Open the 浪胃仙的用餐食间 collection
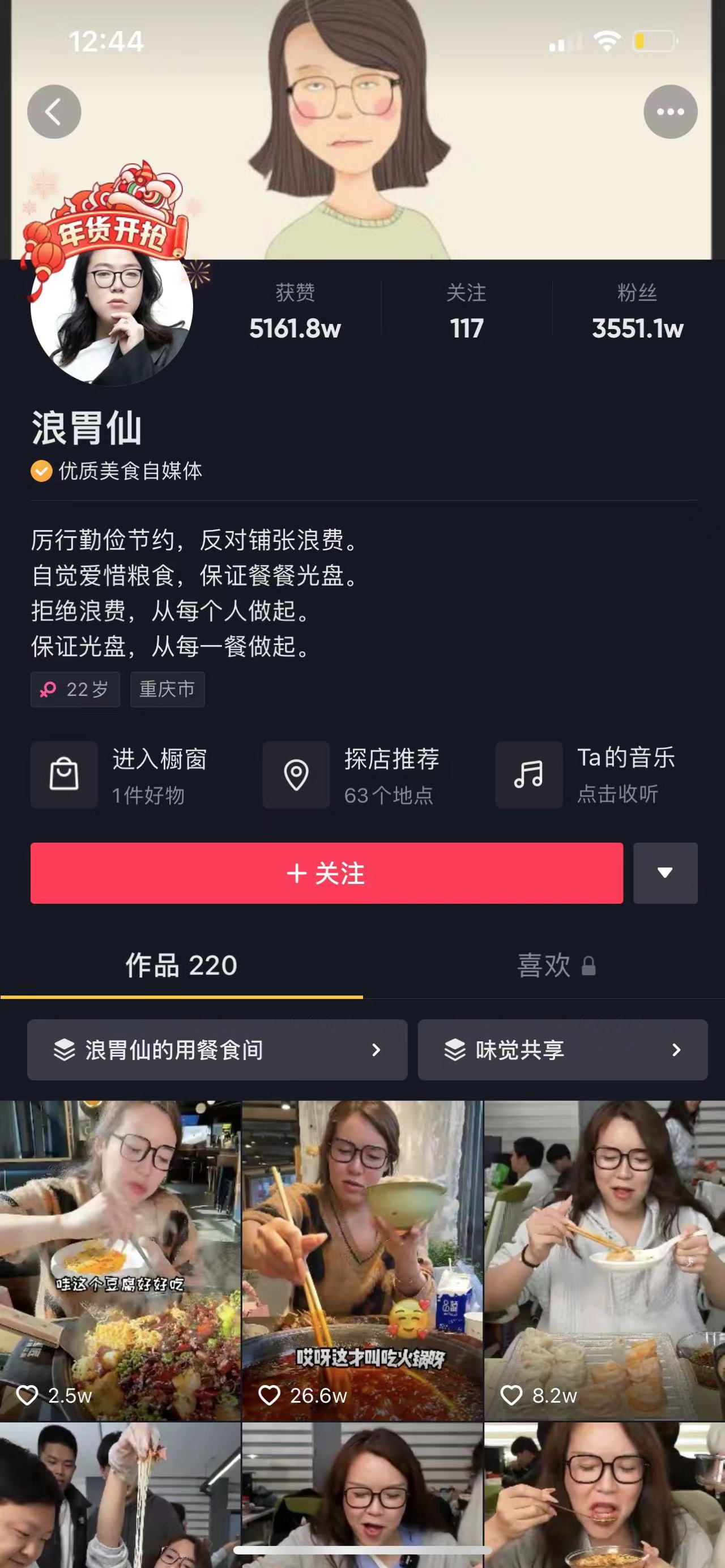725x1568 pixels. coord(217,1050)
